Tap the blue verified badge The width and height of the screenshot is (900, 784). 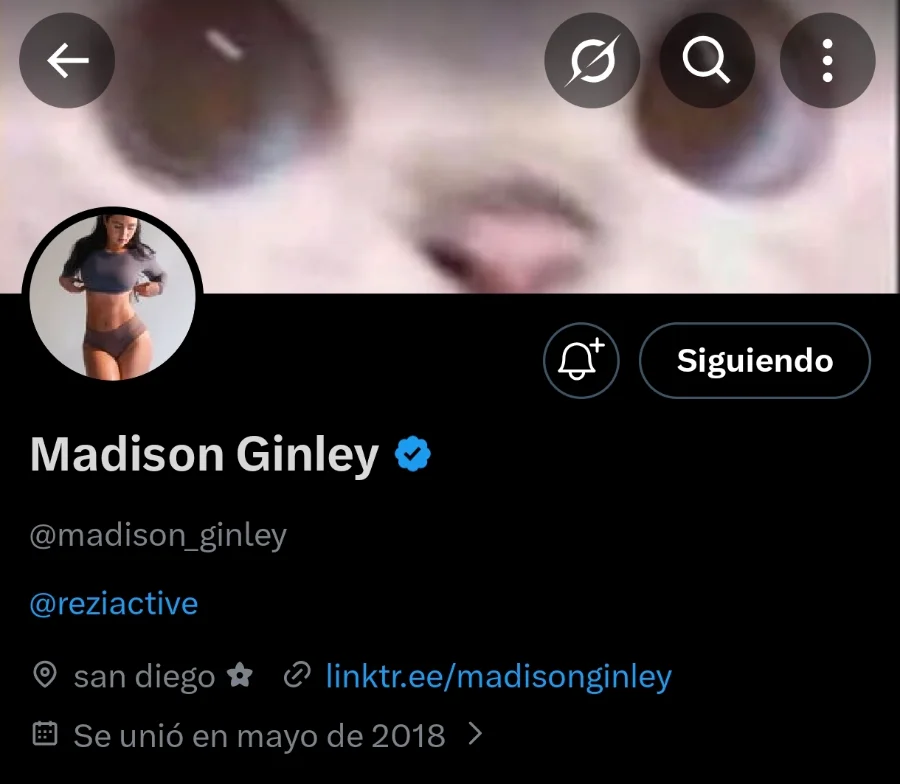pyautogui.click(x=412, y=455)
